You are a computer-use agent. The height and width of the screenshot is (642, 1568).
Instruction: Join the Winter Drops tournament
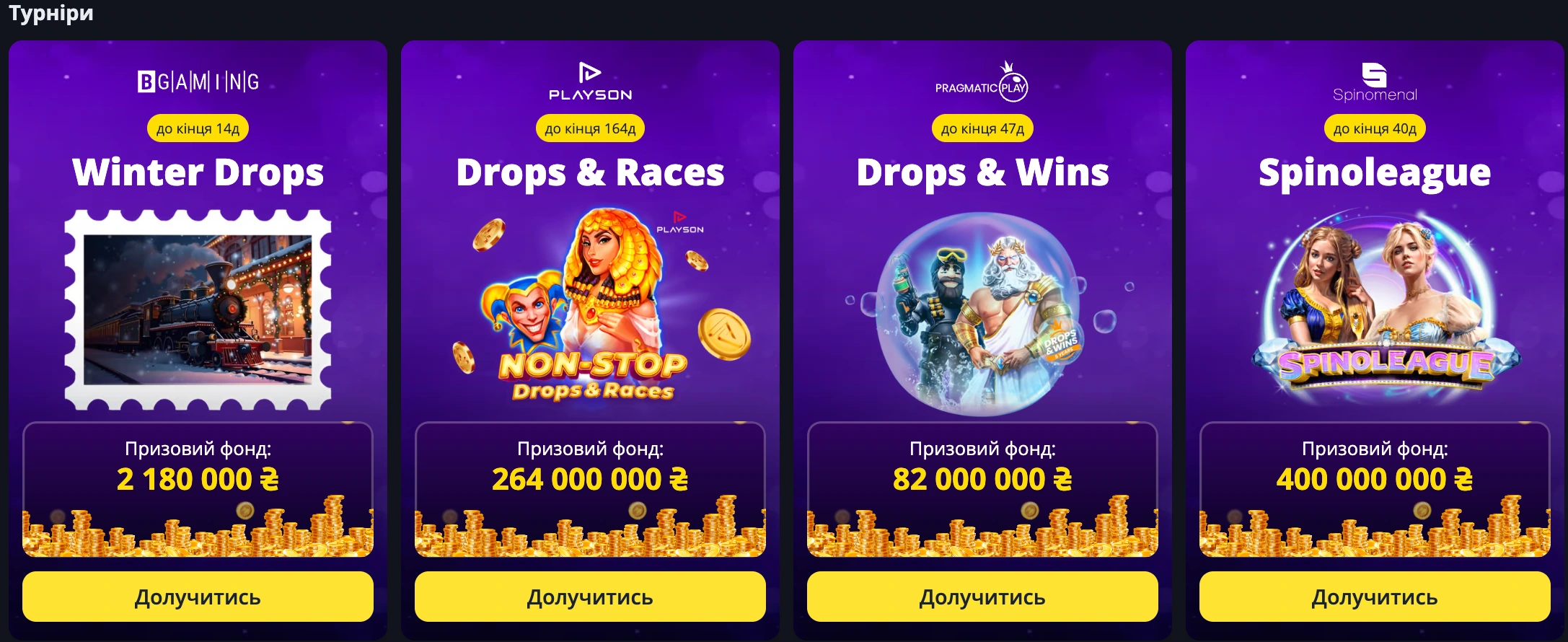(198, 597)
